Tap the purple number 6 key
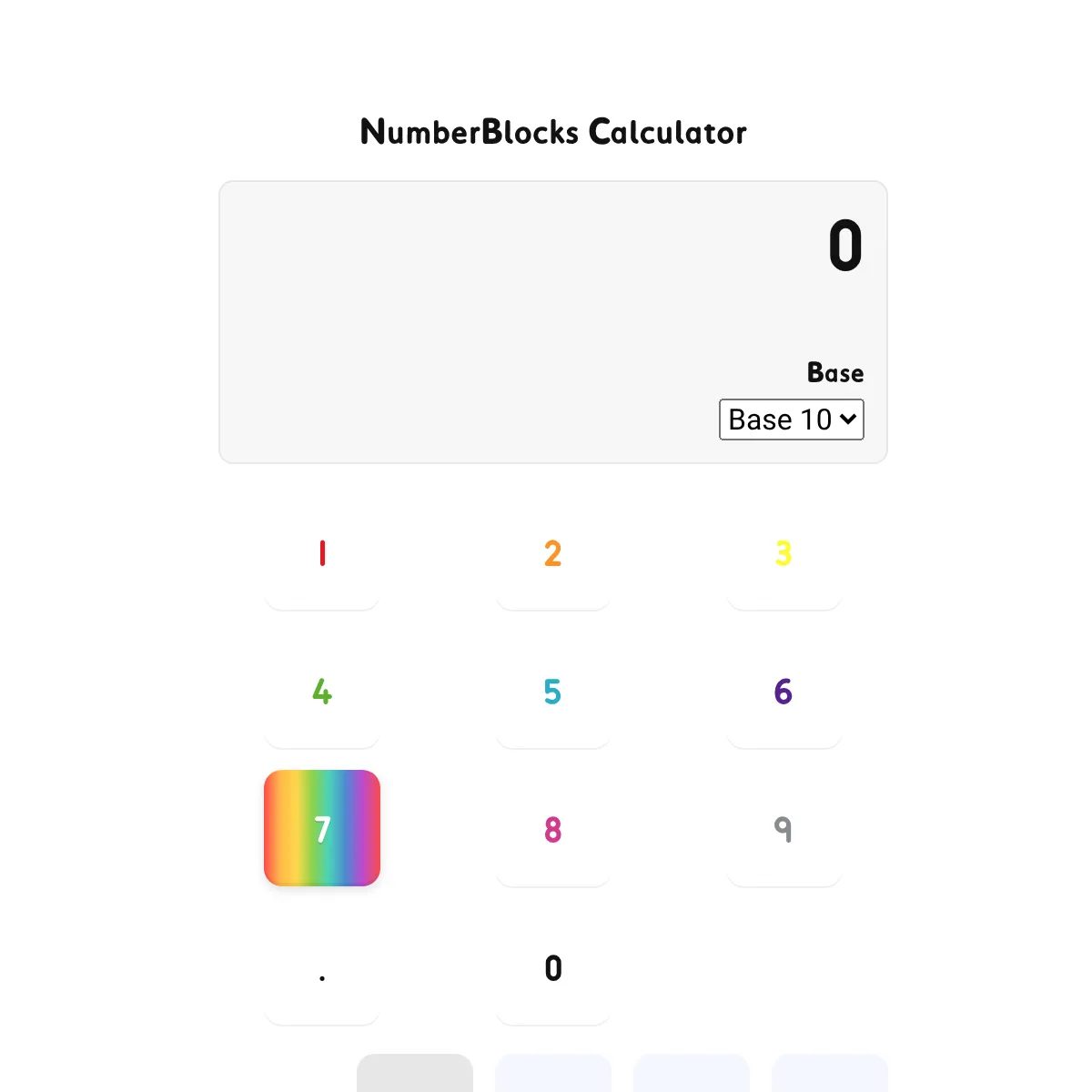The width and height of the screenshot is (1092, 1092). [x=784, y=692]
